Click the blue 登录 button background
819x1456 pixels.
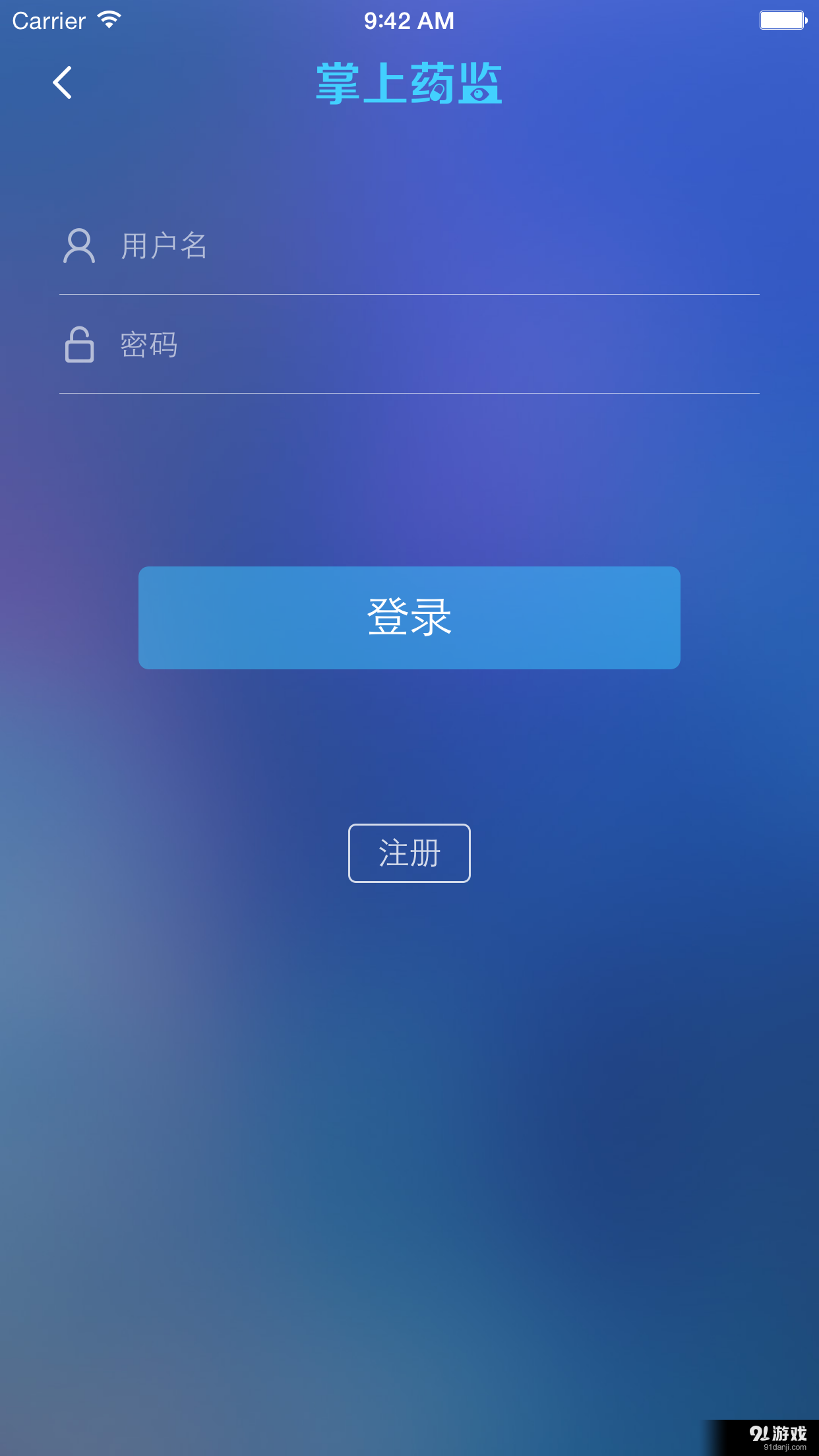408,618
